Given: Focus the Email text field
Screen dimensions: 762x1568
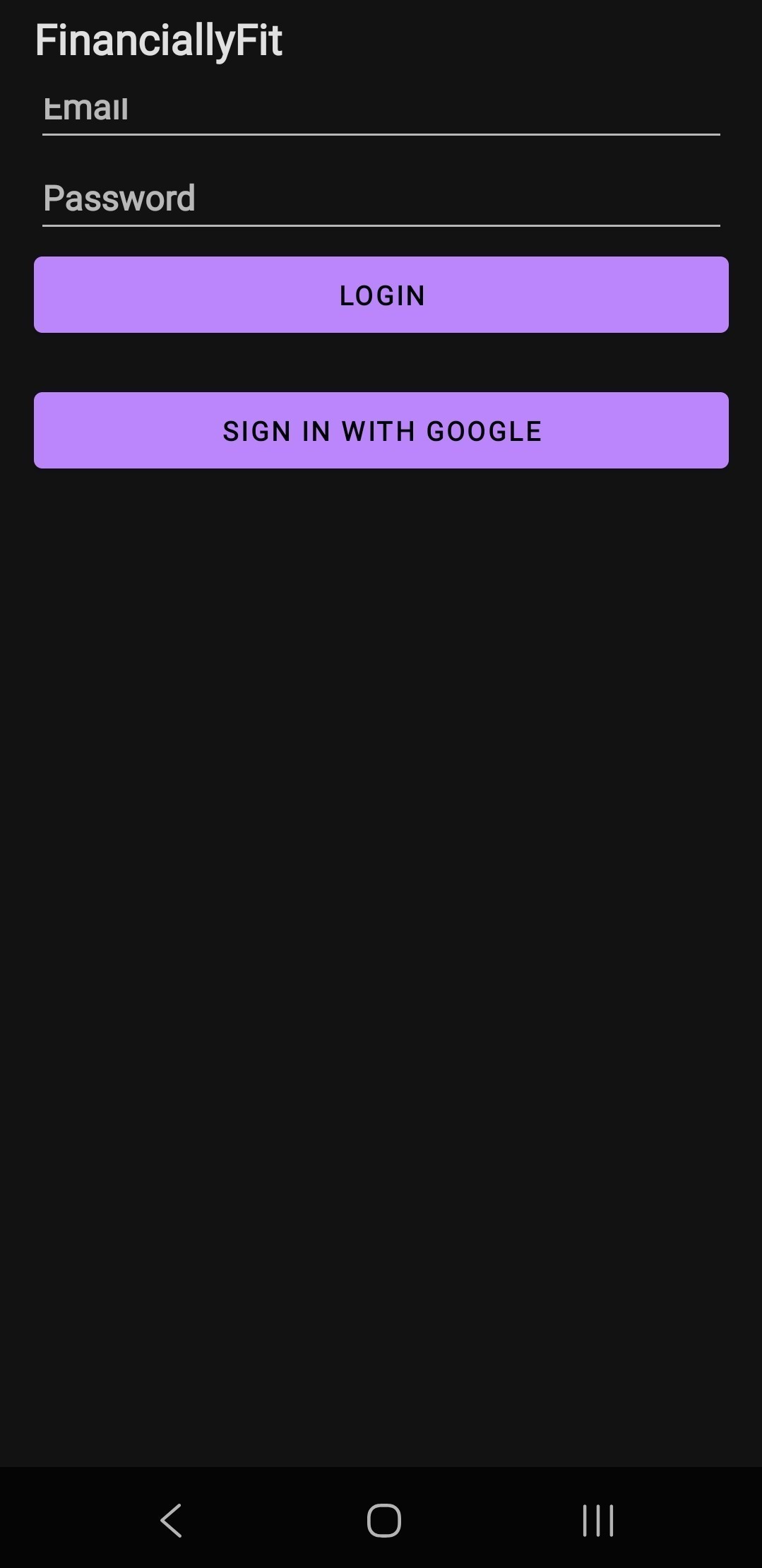Looking at the screenshot, I should tap(381, 112).
